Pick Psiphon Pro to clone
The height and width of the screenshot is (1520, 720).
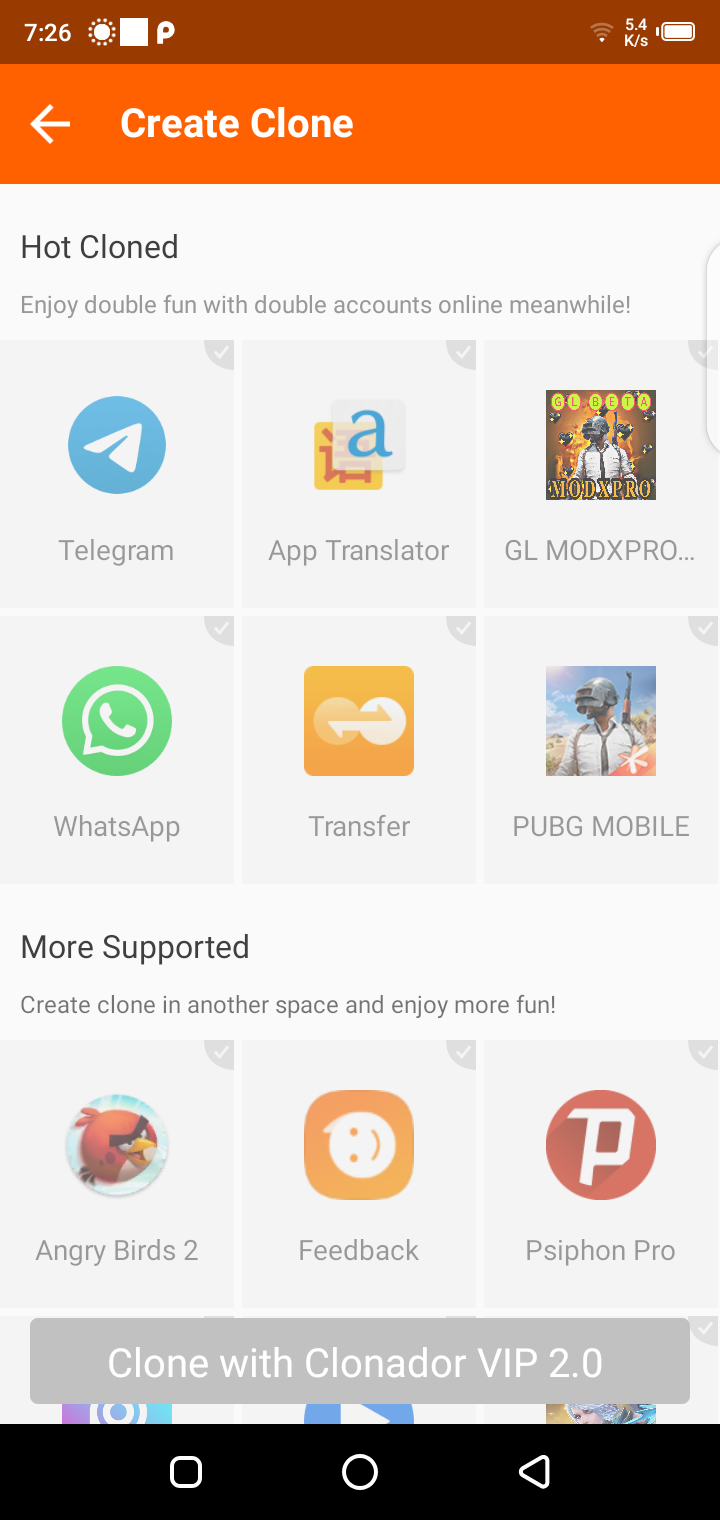click(601, 1174)
